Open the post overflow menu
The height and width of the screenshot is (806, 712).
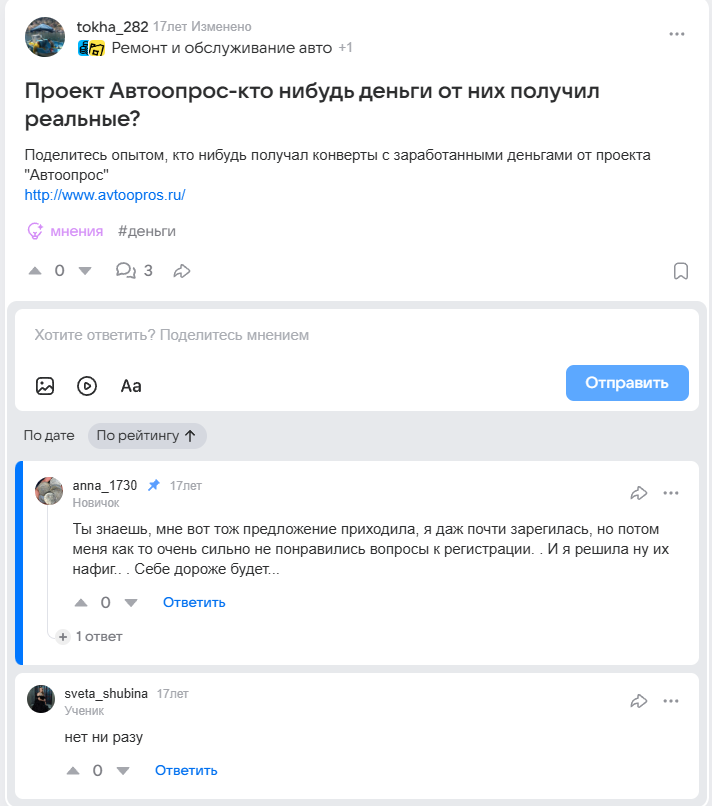pyautogui.click(x=677, y=34)
